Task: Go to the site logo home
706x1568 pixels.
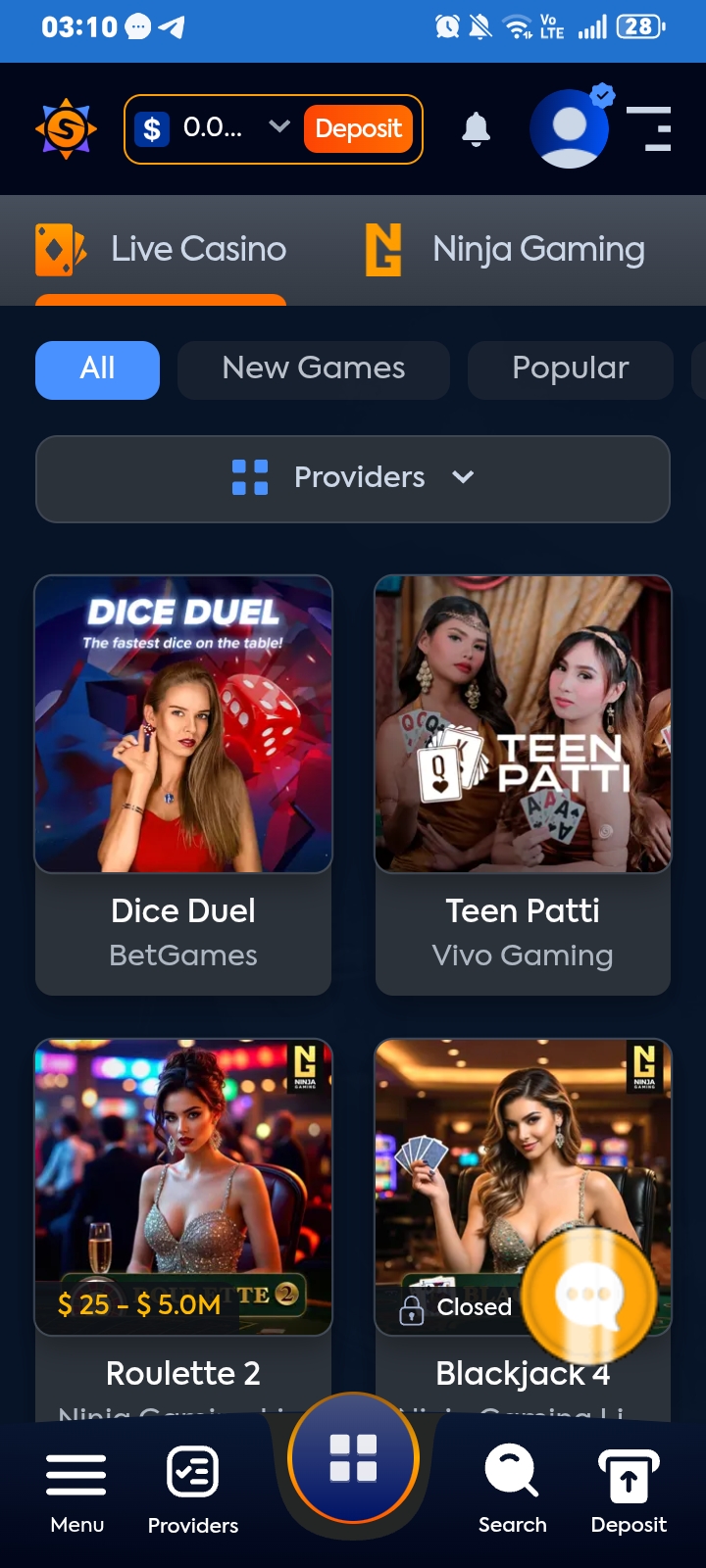Action: coord(66,128)
